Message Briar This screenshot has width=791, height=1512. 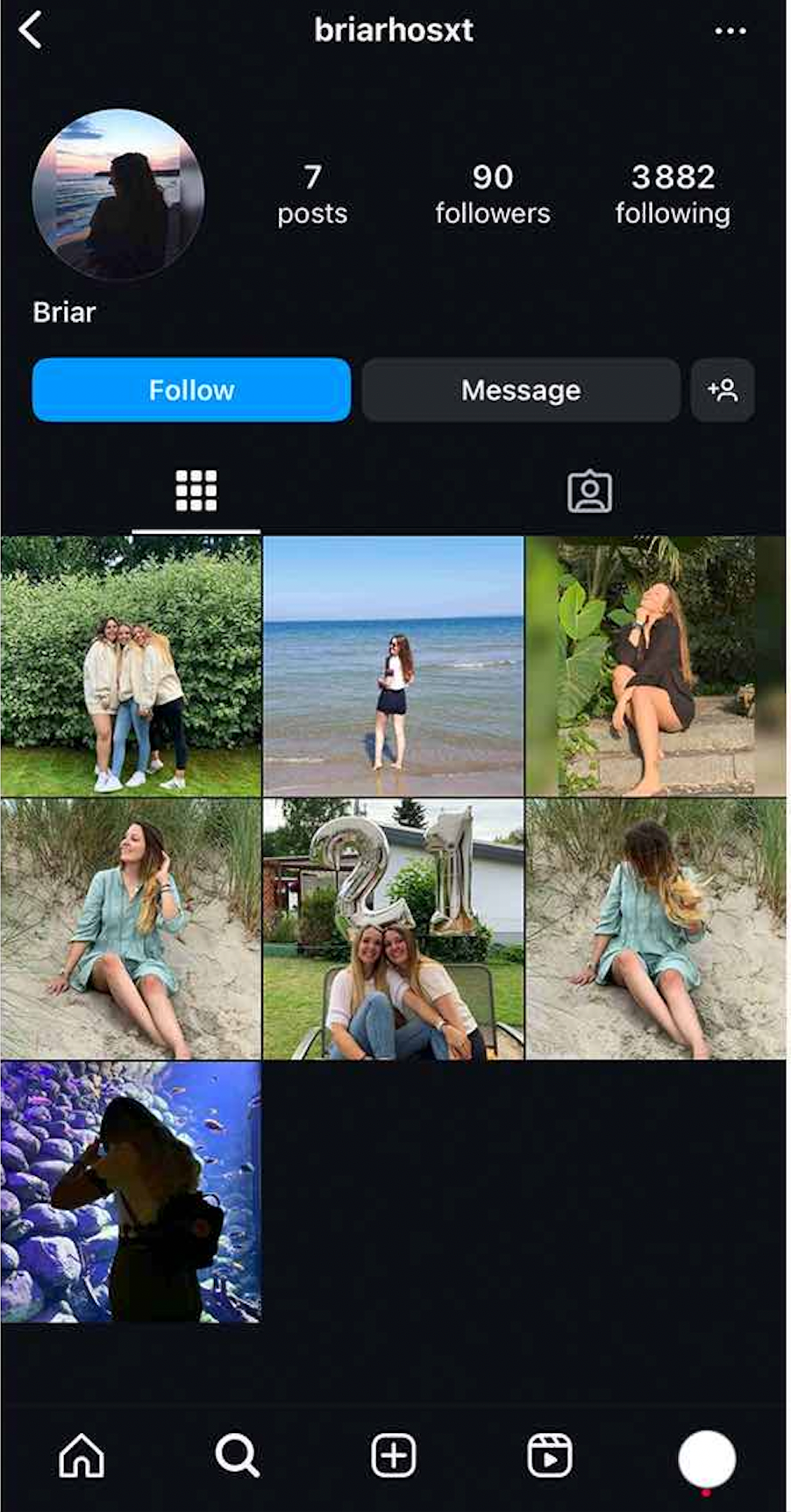coord(521,390)
